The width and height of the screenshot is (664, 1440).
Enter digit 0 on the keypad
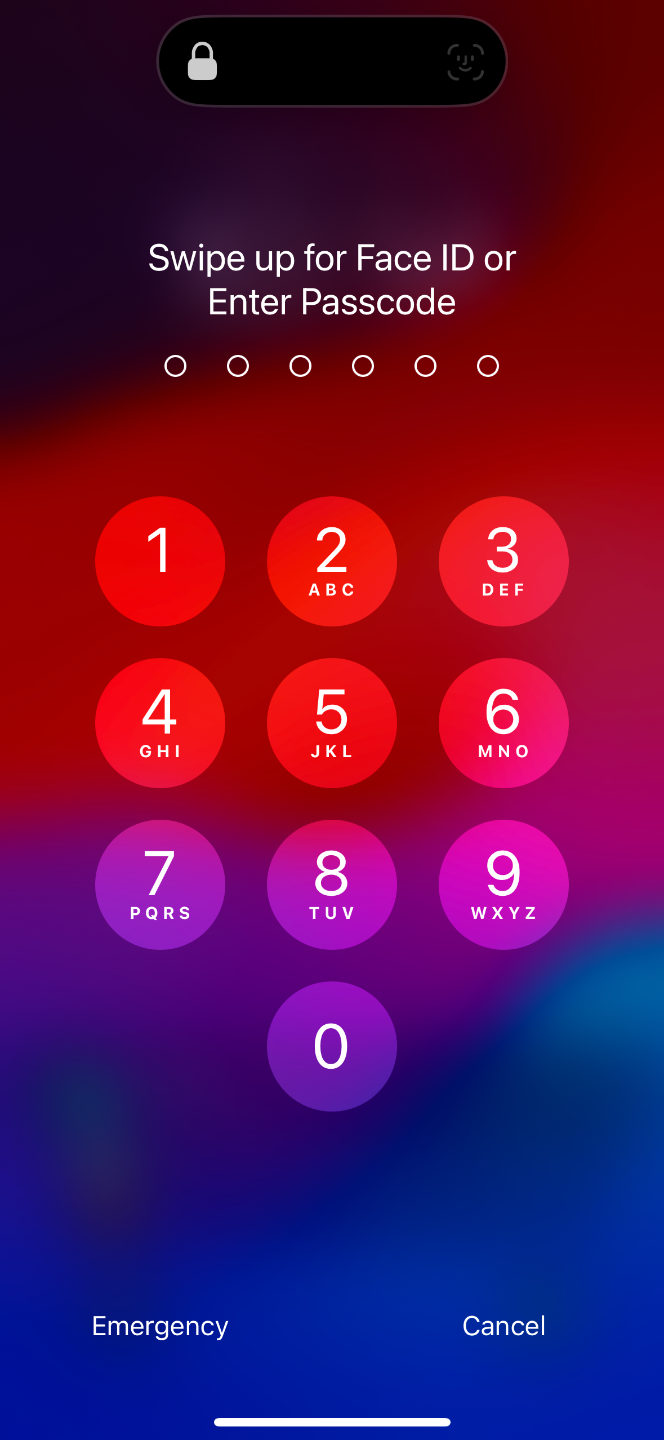[x=332, y=1047]
